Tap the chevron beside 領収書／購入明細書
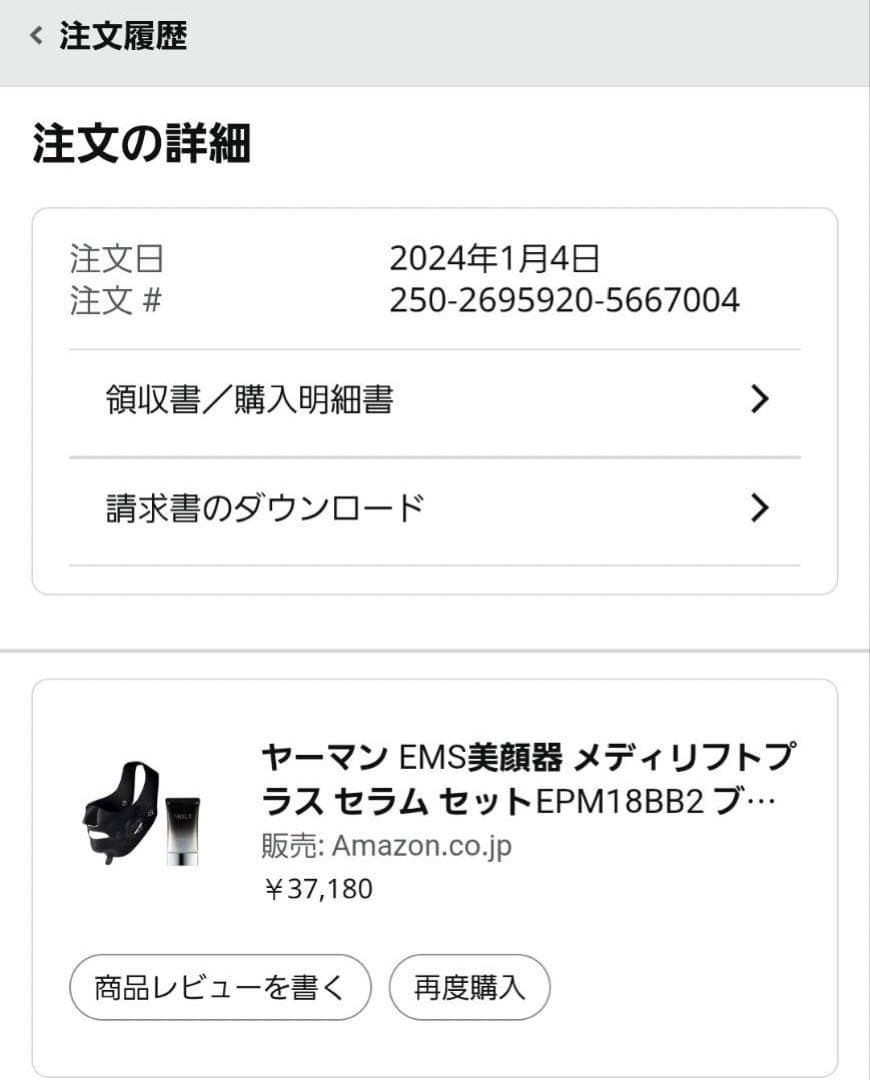Image resolution: width=870 pixels, height=1080 pixels. point(761,399)
